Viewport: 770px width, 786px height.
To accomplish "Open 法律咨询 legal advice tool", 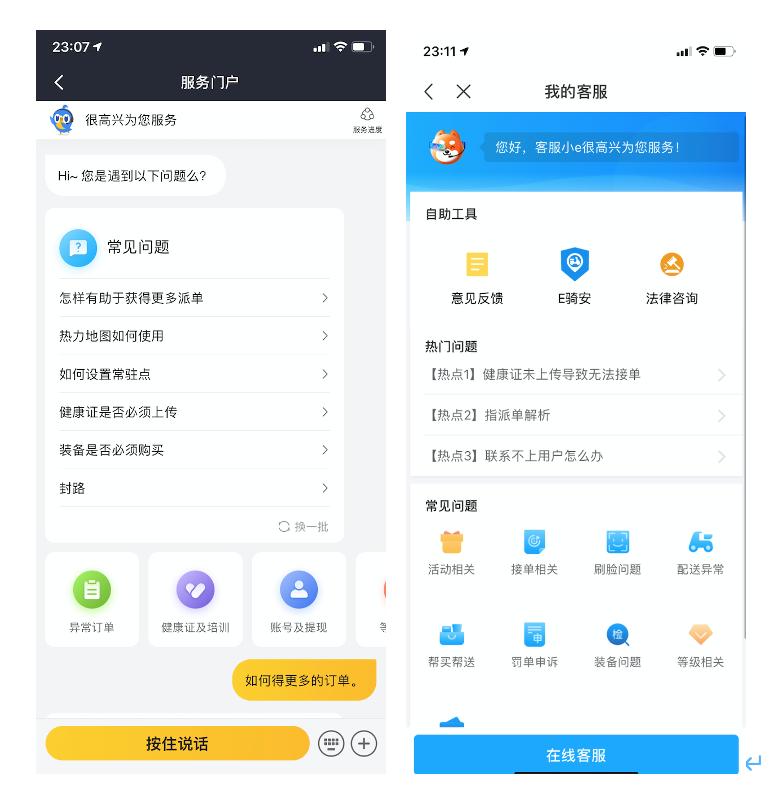I will [x=671, y=275].
